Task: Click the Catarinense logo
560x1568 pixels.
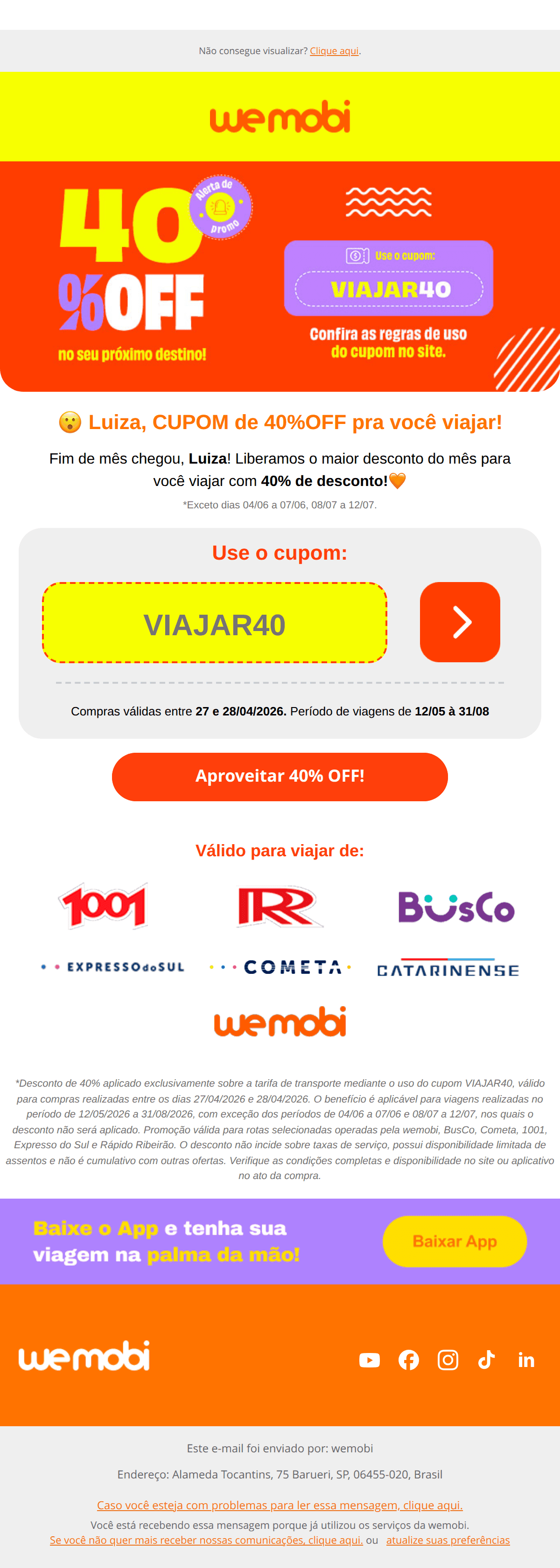Action: pos(448,967)
